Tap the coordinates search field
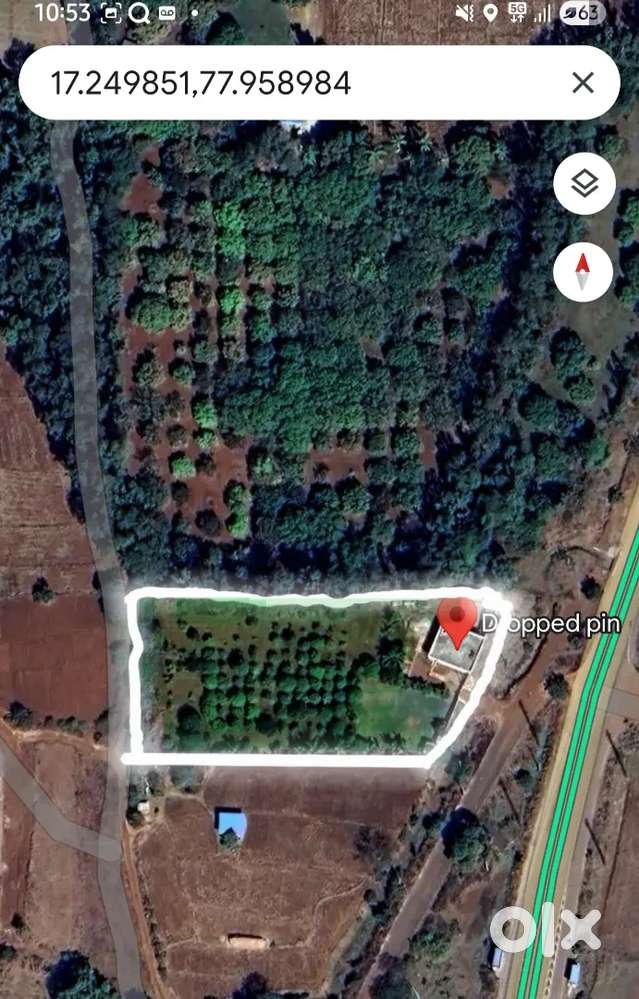Viewport: 639px width, 999px height. (290, 83)
